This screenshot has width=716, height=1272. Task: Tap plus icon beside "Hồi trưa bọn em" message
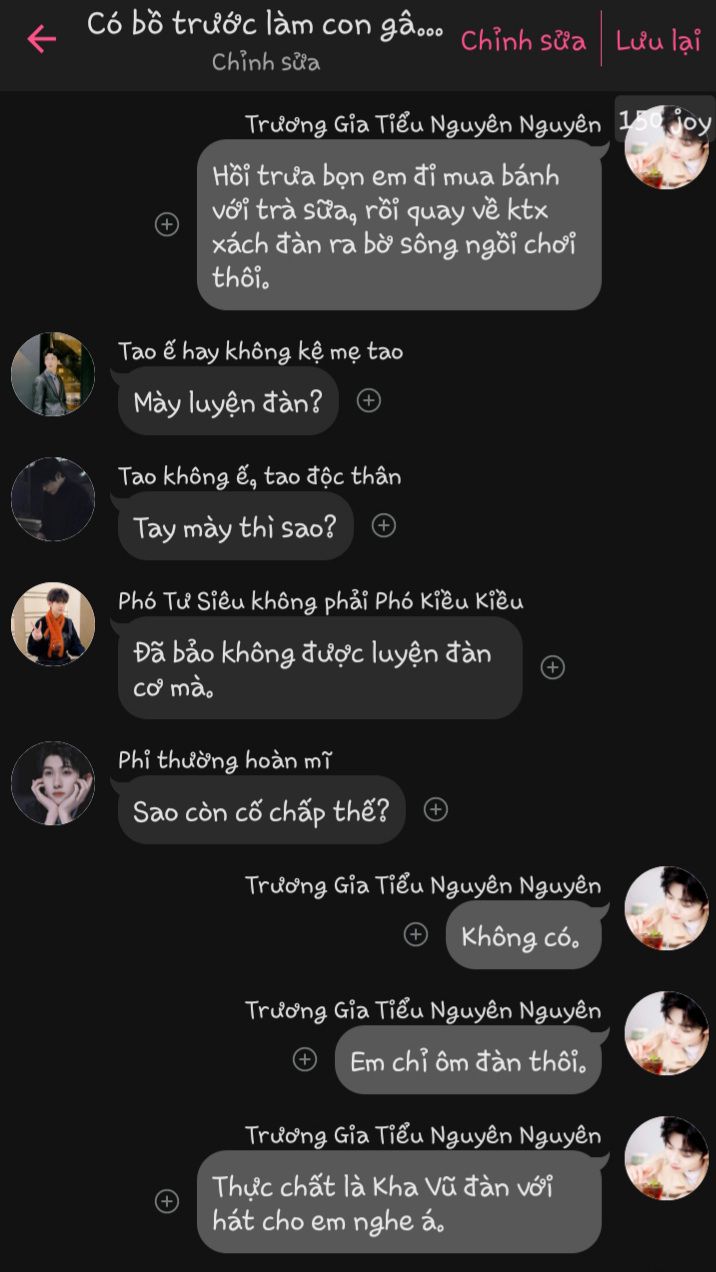point(167,225)
